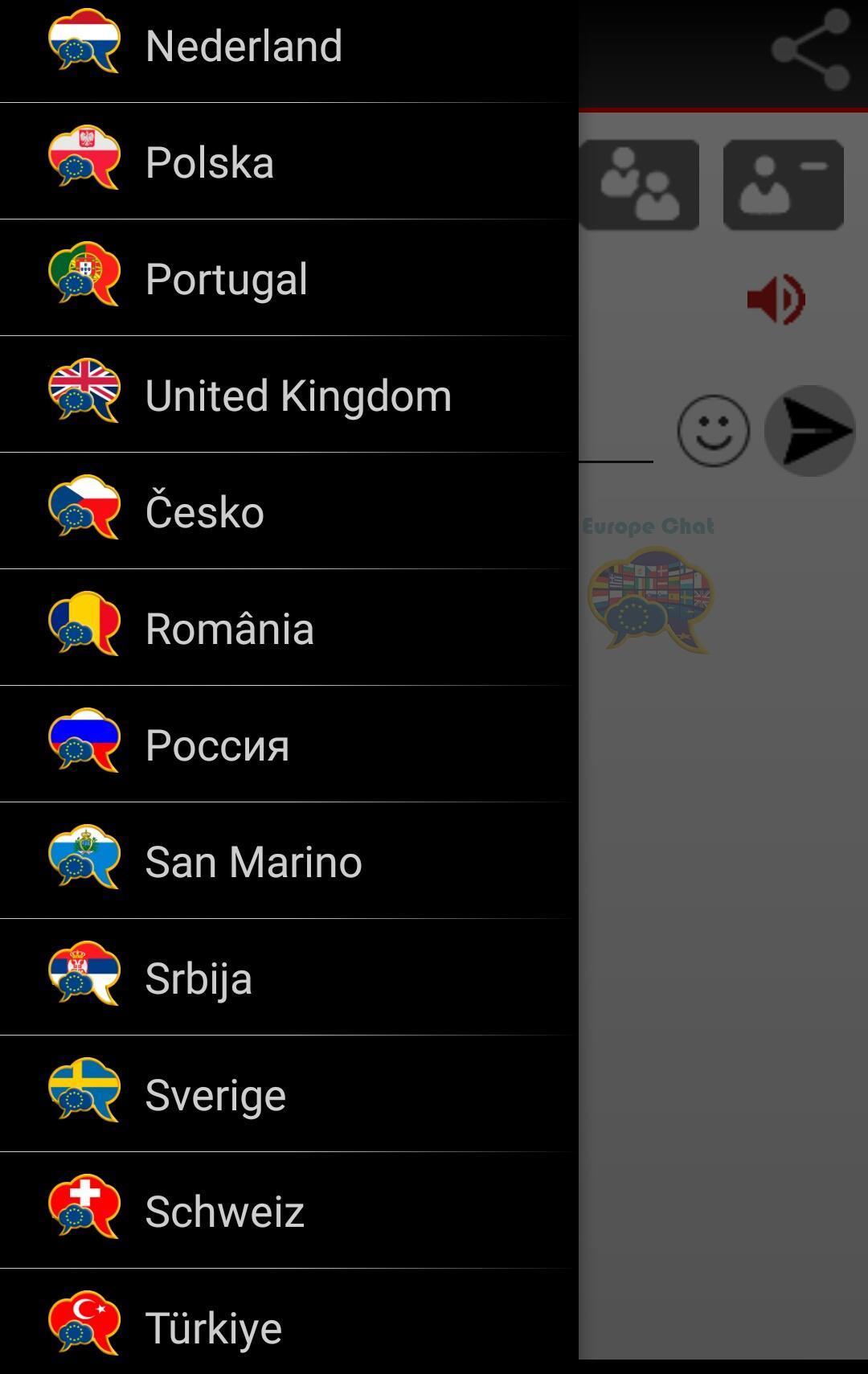
Task: Pick Türkiye from the country list
Action: coord(214,1327)
